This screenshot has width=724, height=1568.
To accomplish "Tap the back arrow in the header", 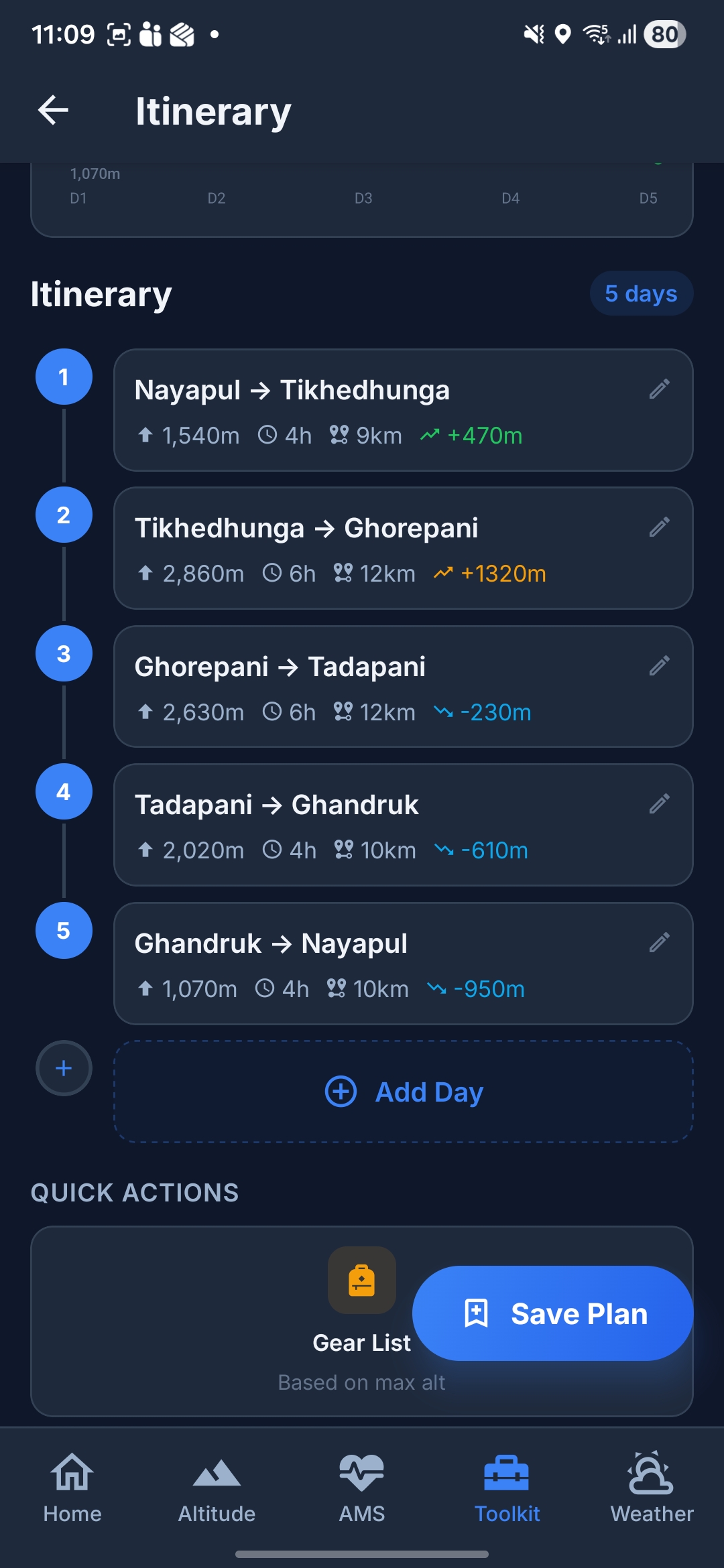I will (54, 111).
